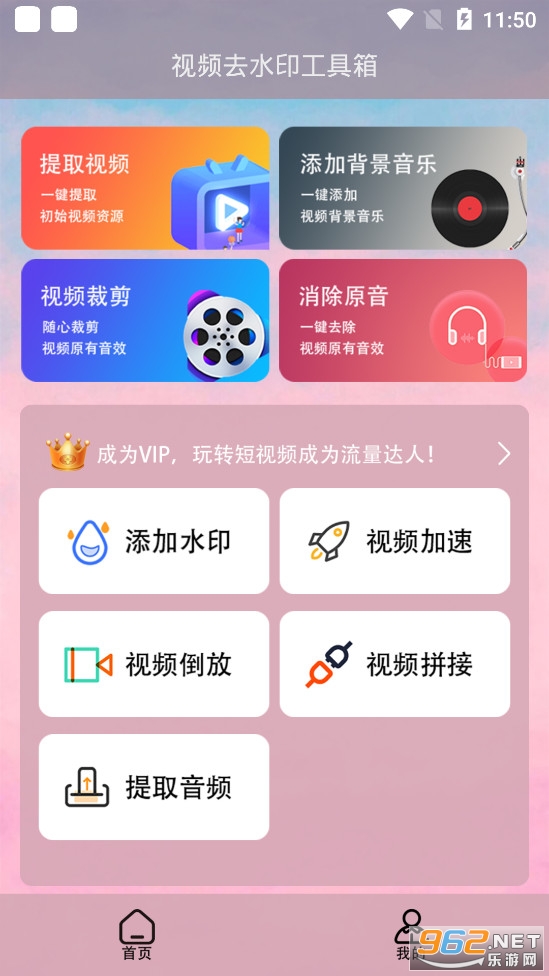Open the 成为VIP banner arrow

504,454
